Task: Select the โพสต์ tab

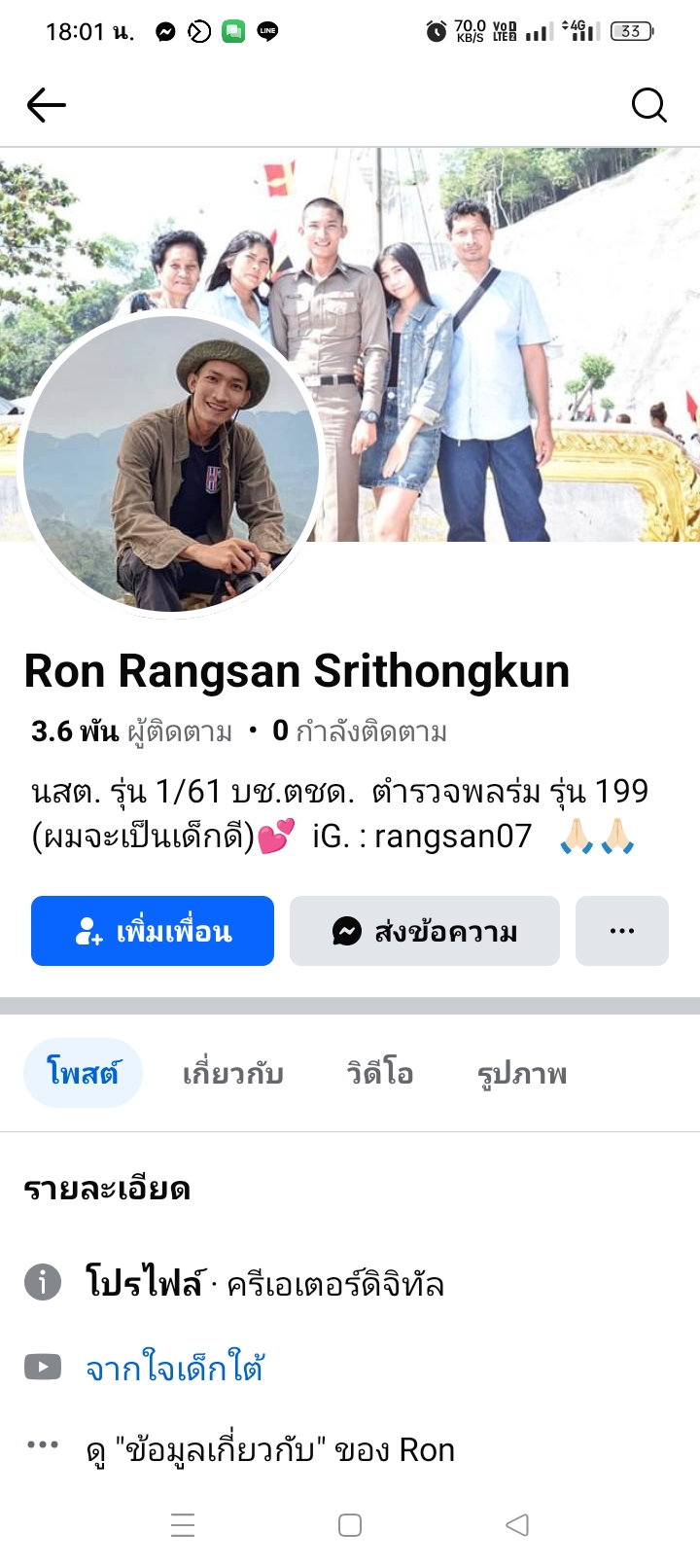Action: [83, 1073]
